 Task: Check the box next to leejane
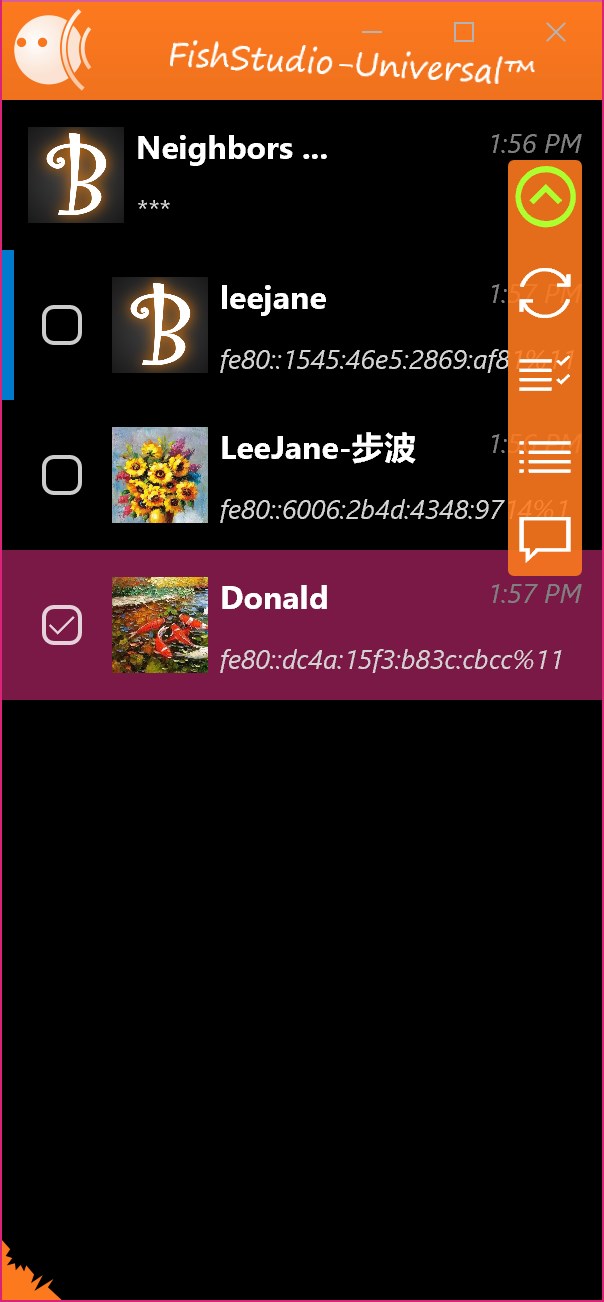coord(62,325)
